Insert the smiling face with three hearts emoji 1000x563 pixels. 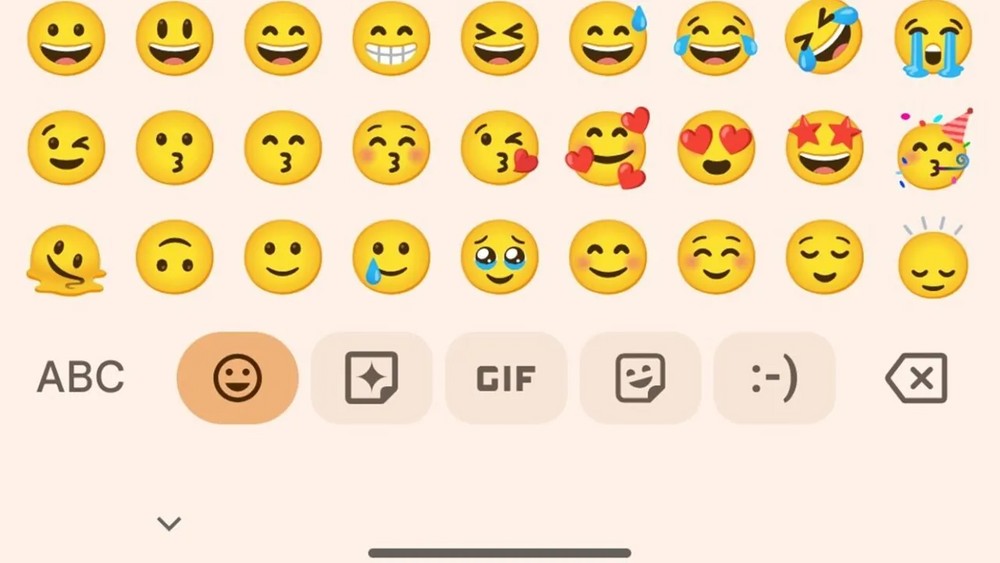(x=608, y=148)
